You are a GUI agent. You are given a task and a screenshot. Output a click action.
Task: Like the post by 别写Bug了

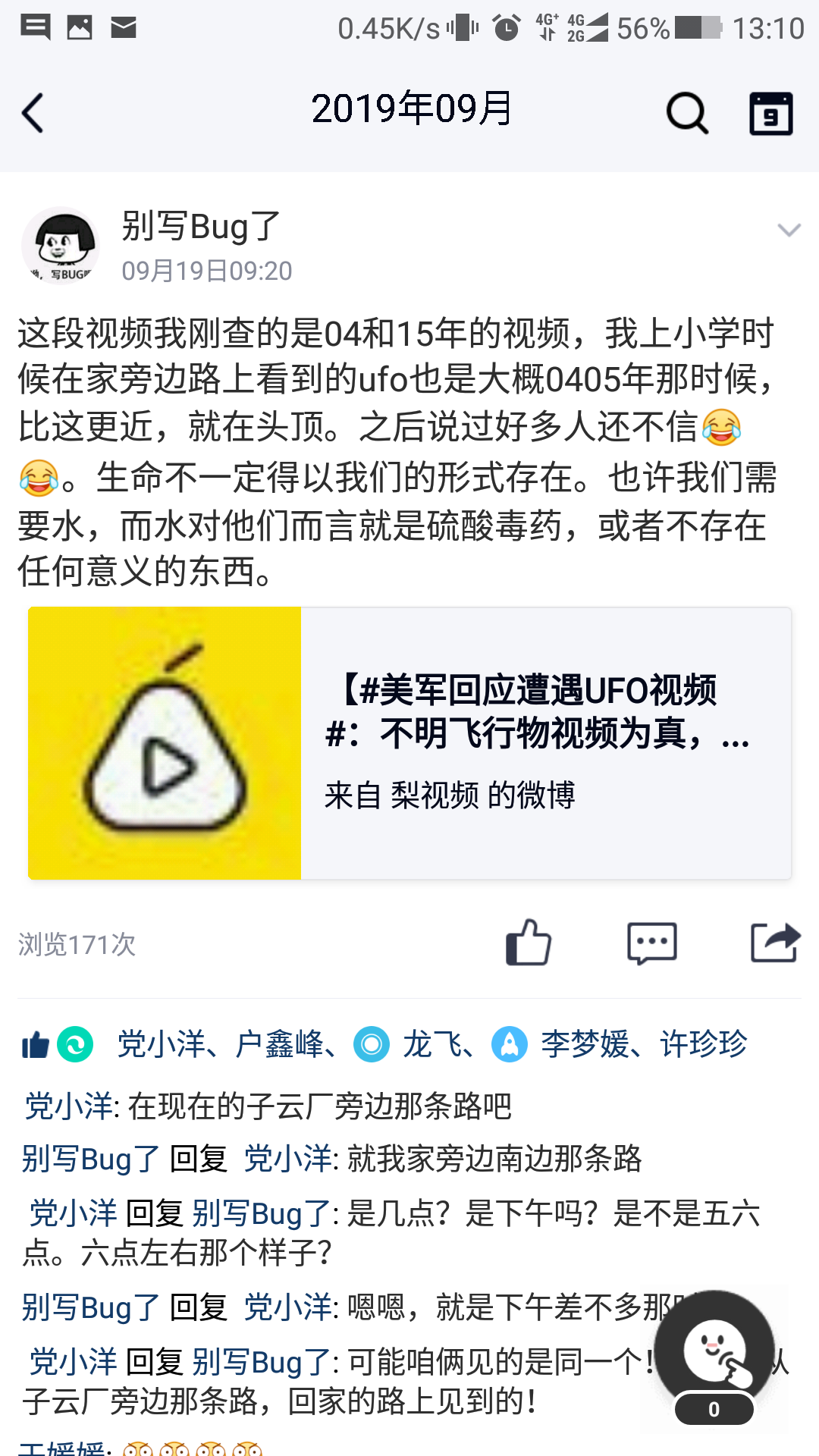coord(528,943)
